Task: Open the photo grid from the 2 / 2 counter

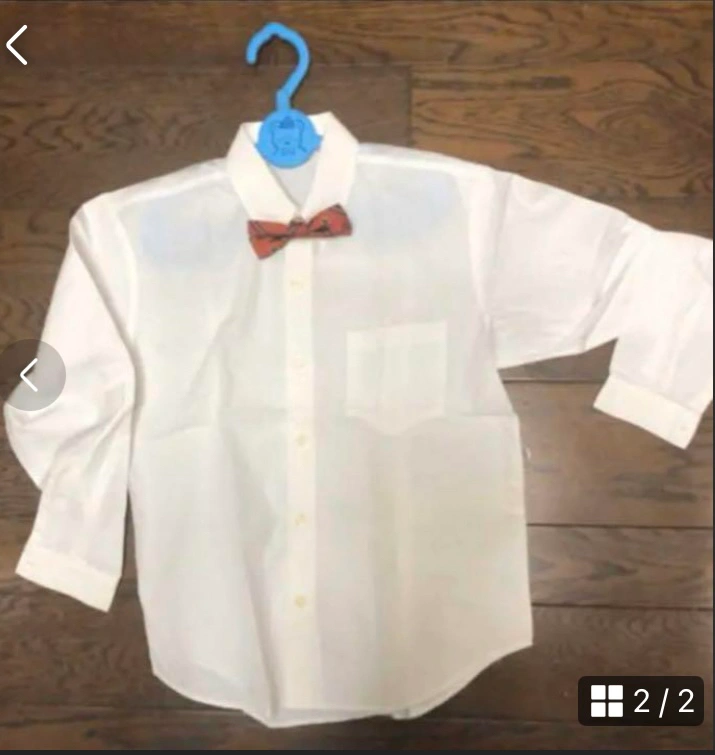Action: click(641, 701)
